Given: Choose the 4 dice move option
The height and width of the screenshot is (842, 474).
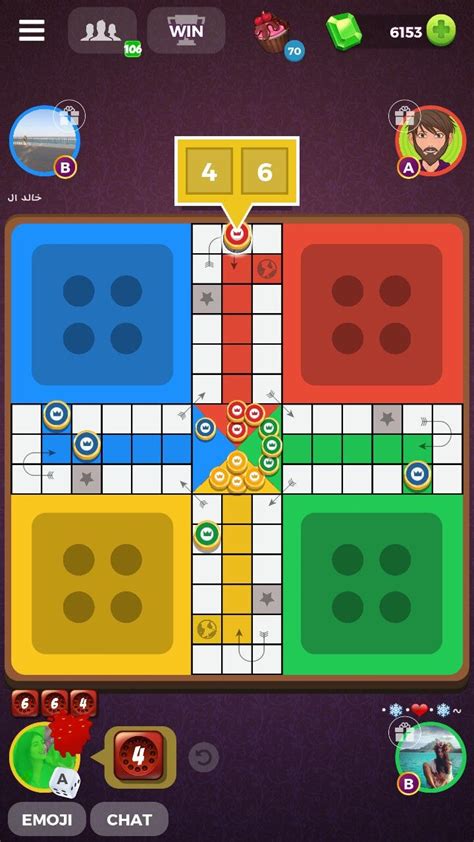Looking at the screenshot, I should coord(209,171).
